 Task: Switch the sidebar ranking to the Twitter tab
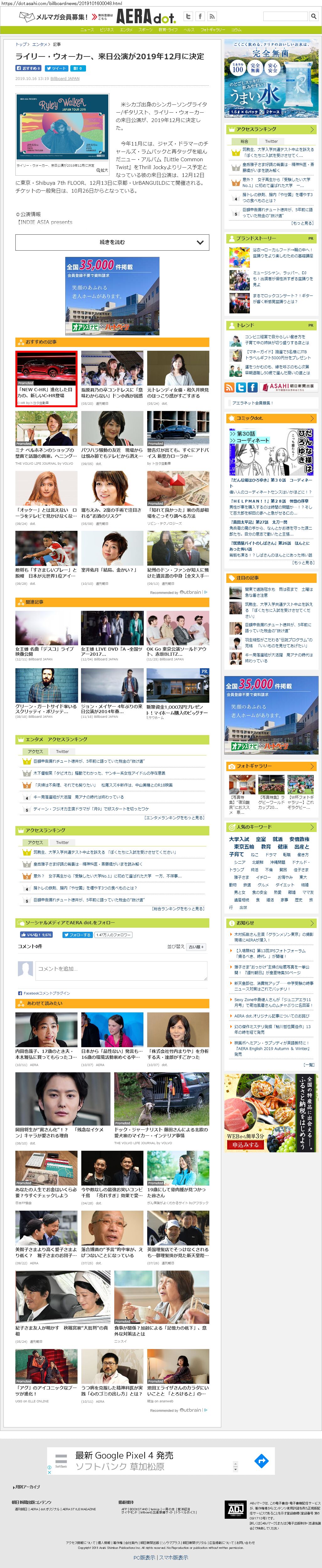pyautogui.click(x=271, y=141)
